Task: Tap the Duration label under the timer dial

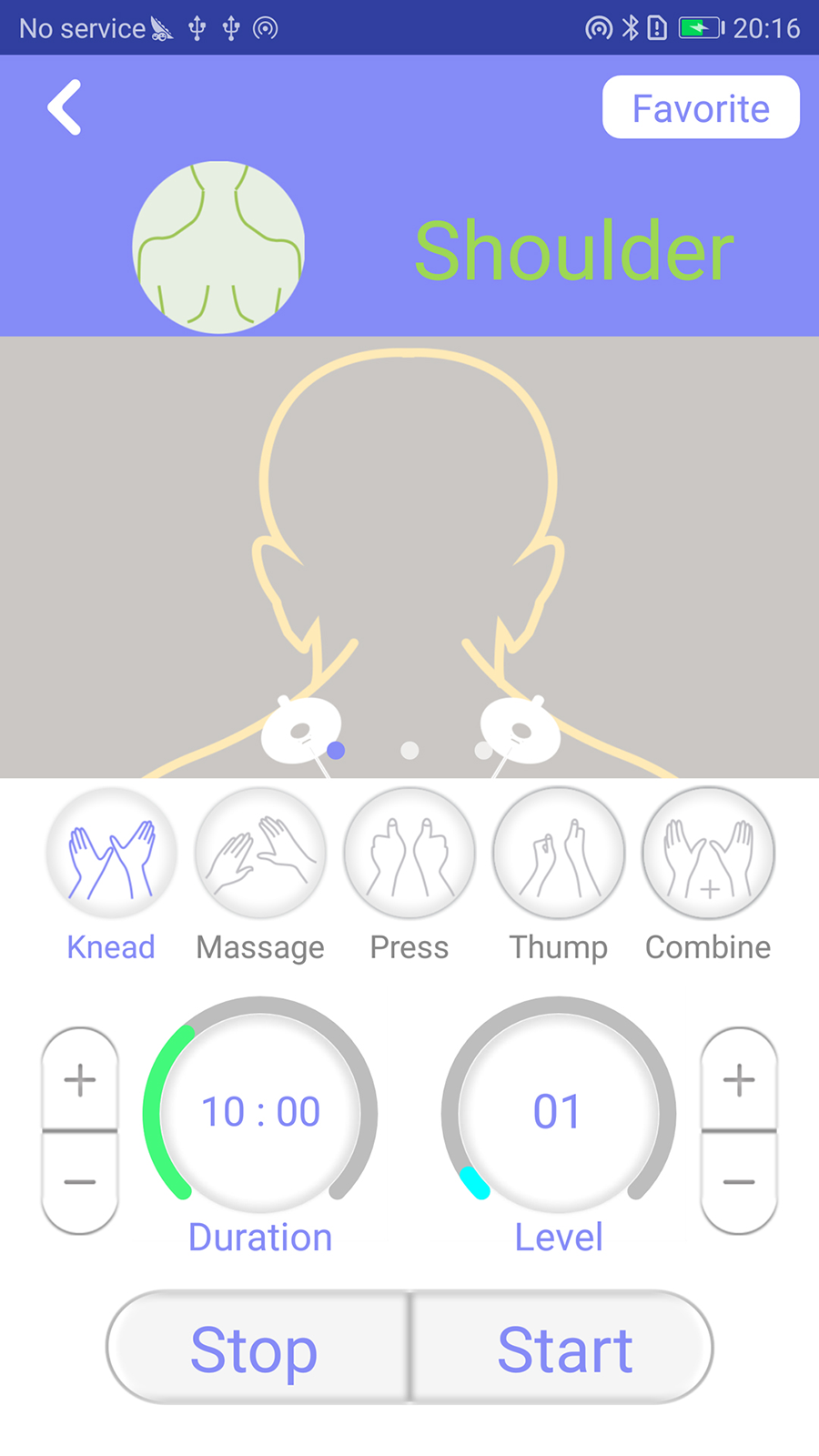Action: click(x=259, y=1236)
